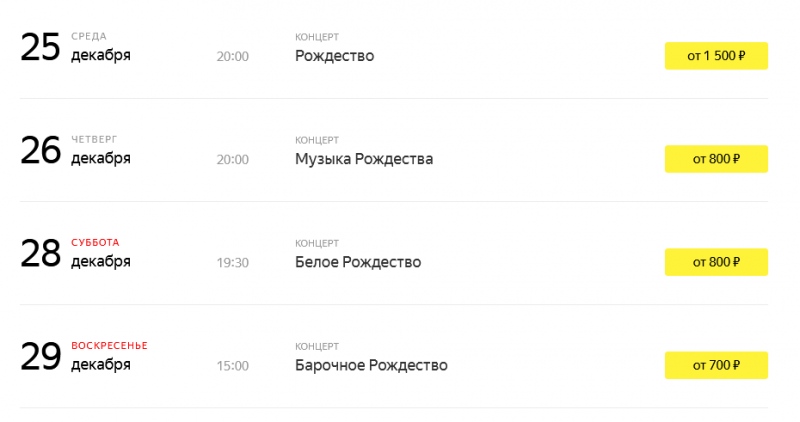Tap the 'от 700 ₽' ticket button
This screenshot has width=800, height=422.
point(716,365)
